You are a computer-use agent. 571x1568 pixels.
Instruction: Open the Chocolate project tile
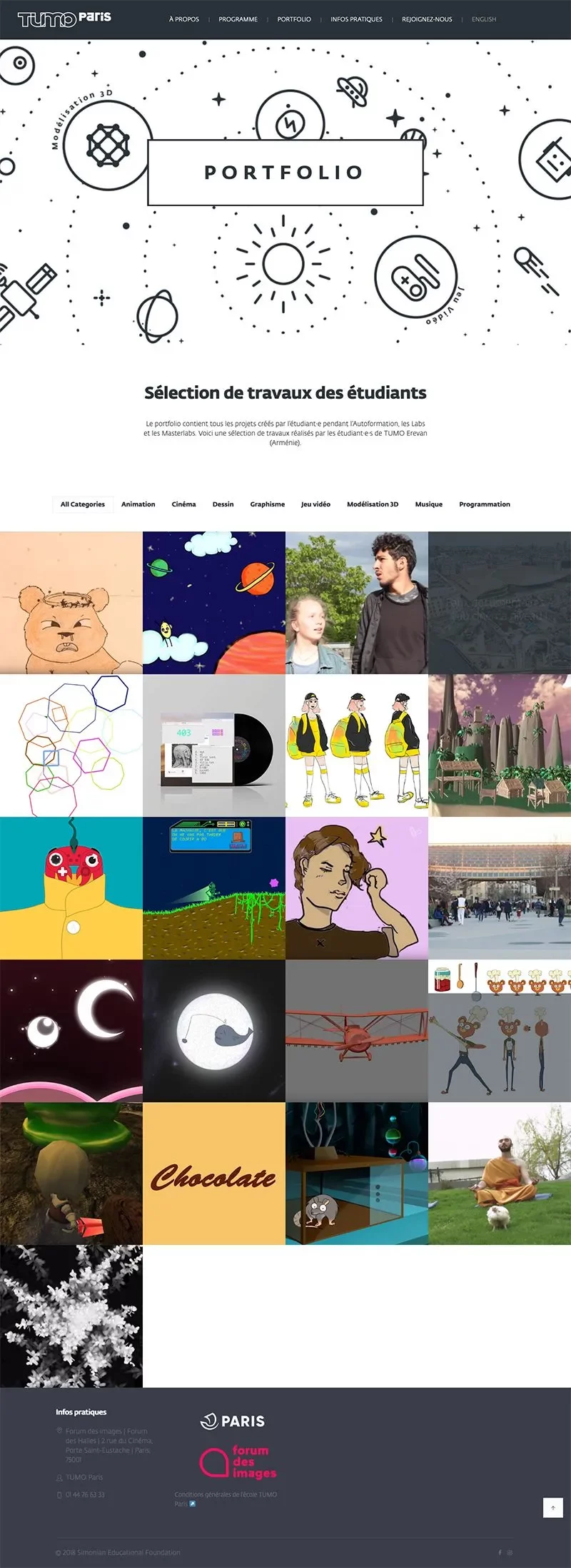(x=214, y=1174)
